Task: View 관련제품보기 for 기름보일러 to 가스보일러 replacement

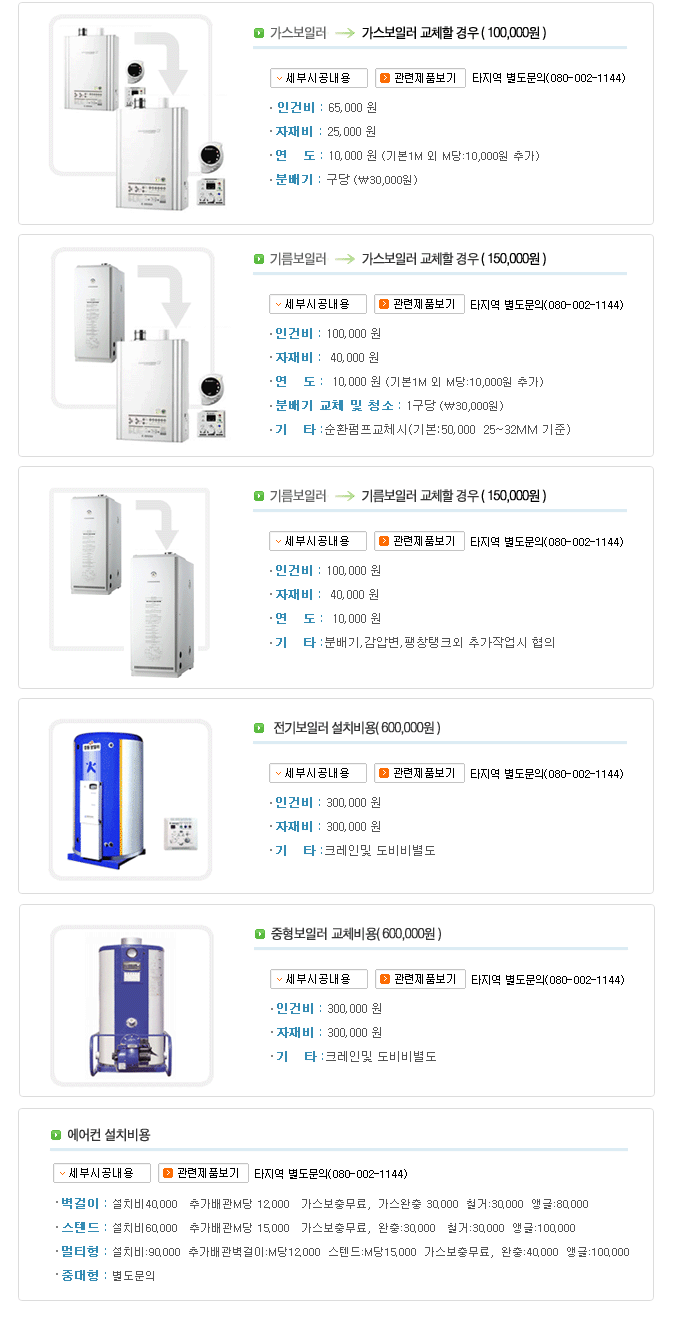Action: 419,304
